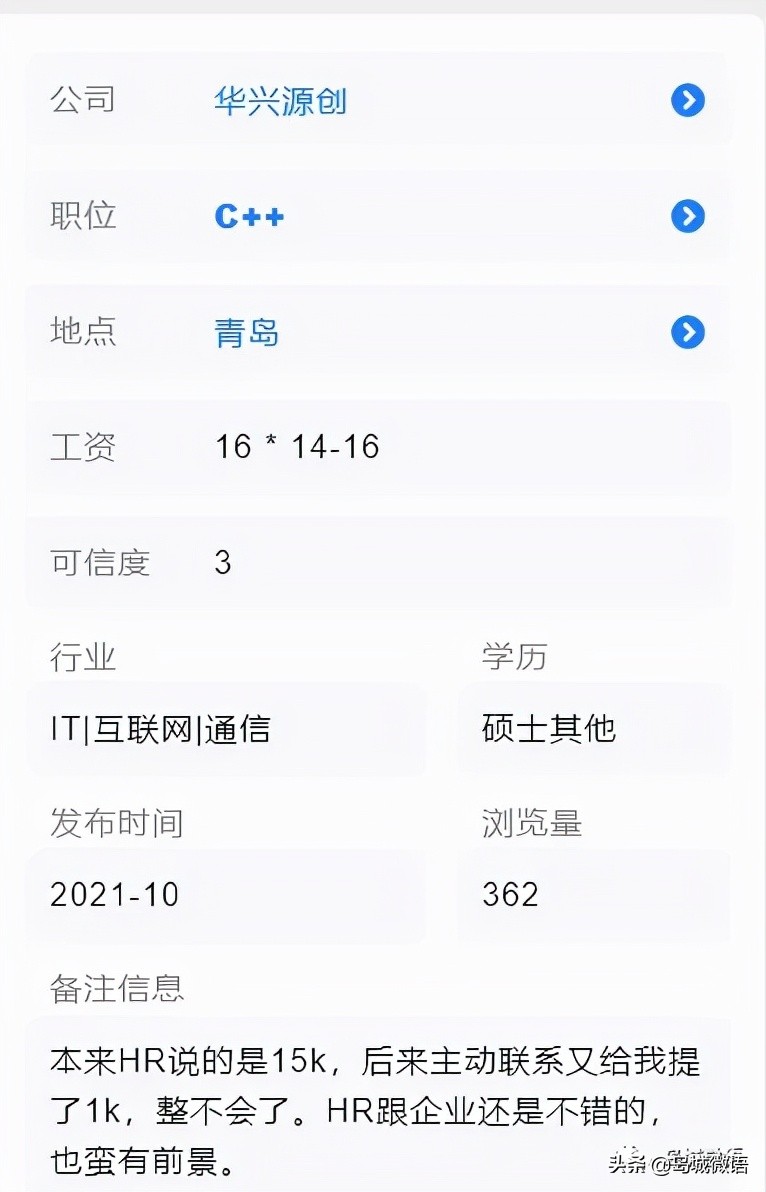766x1192 pixels.
Task: Open the 青岛 location link
Action: 246,332
